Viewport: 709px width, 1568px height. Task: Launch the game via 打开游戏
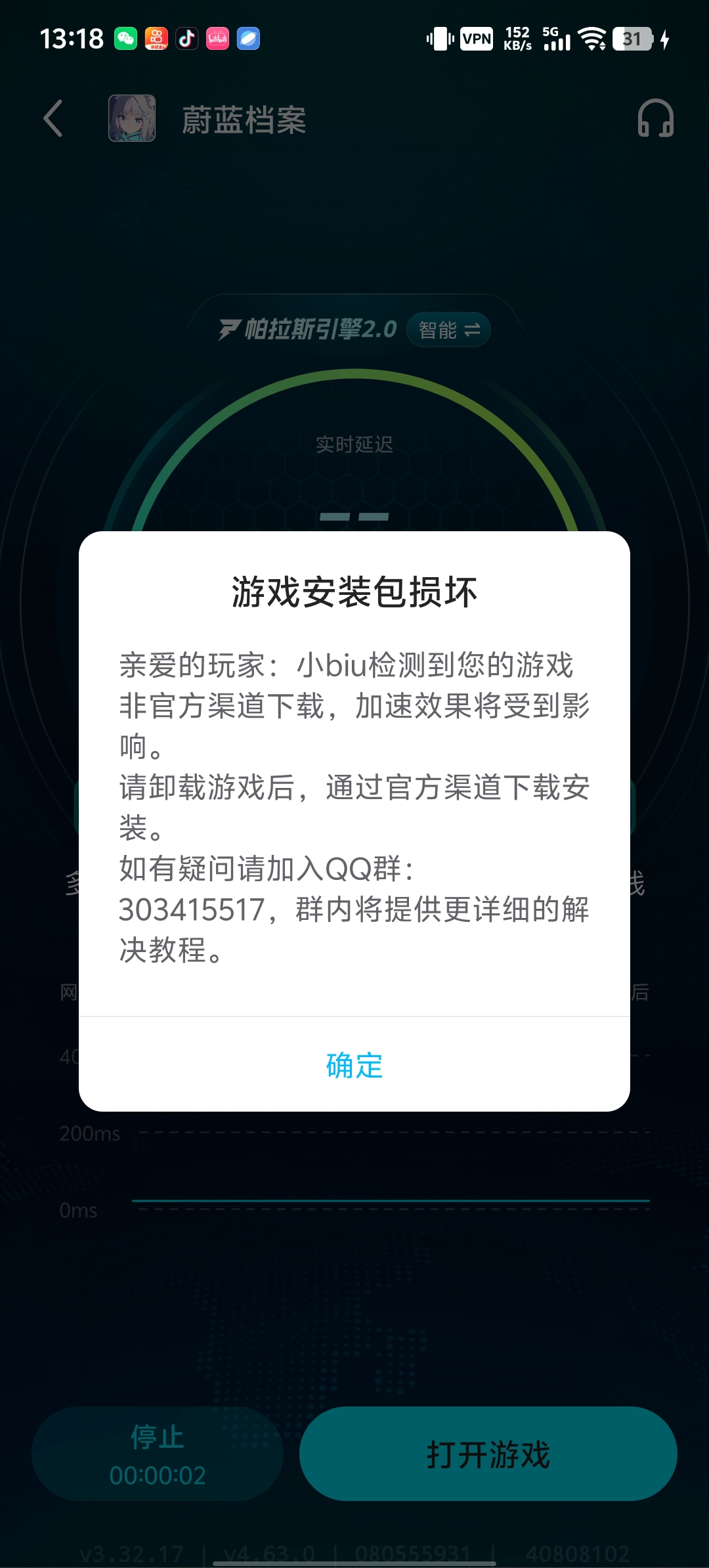pyautogui.click(x=488, y=1454)
